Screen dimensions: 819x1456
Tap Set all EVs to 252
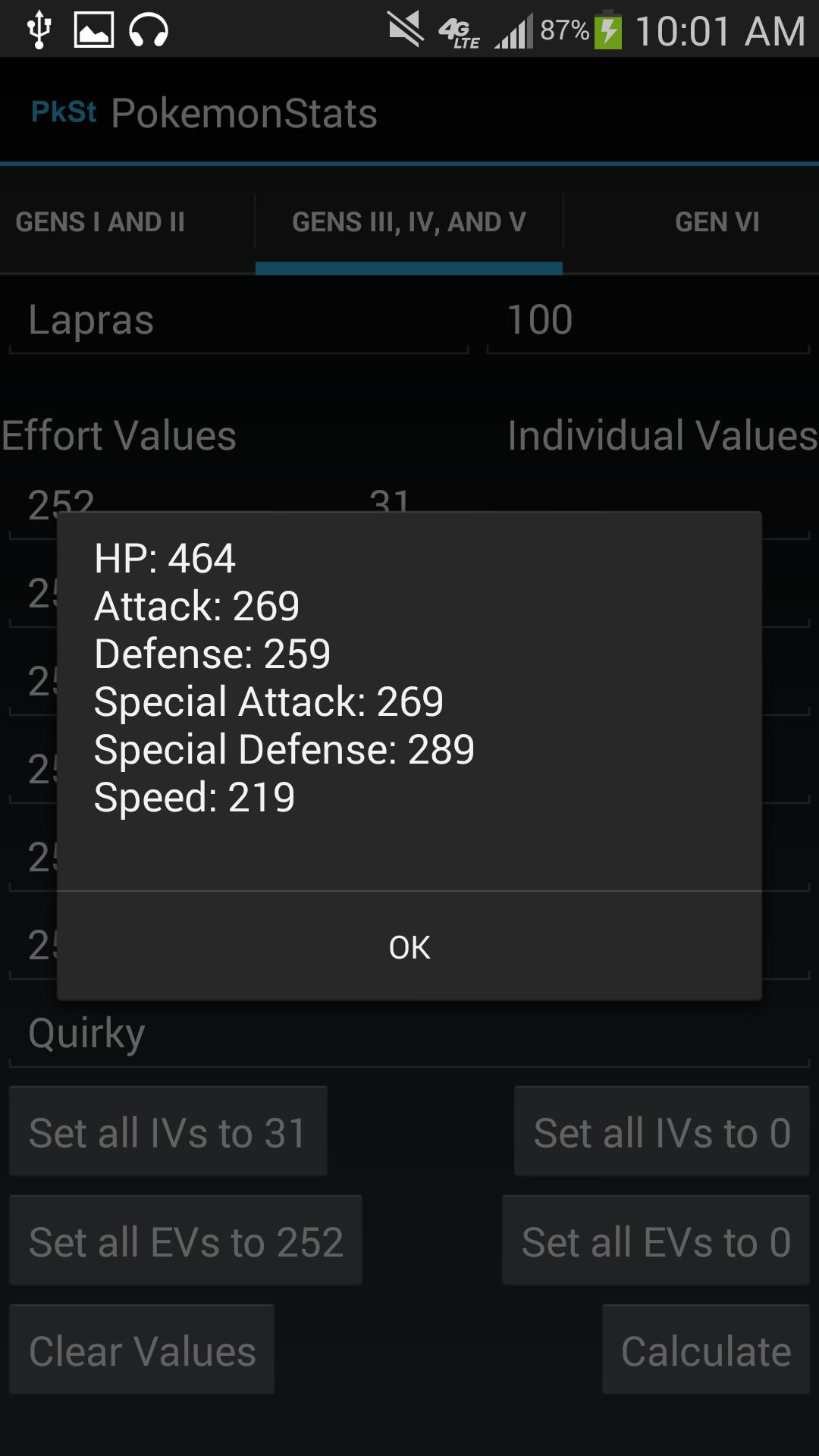pyautogui.click(x=186, y=1242)
